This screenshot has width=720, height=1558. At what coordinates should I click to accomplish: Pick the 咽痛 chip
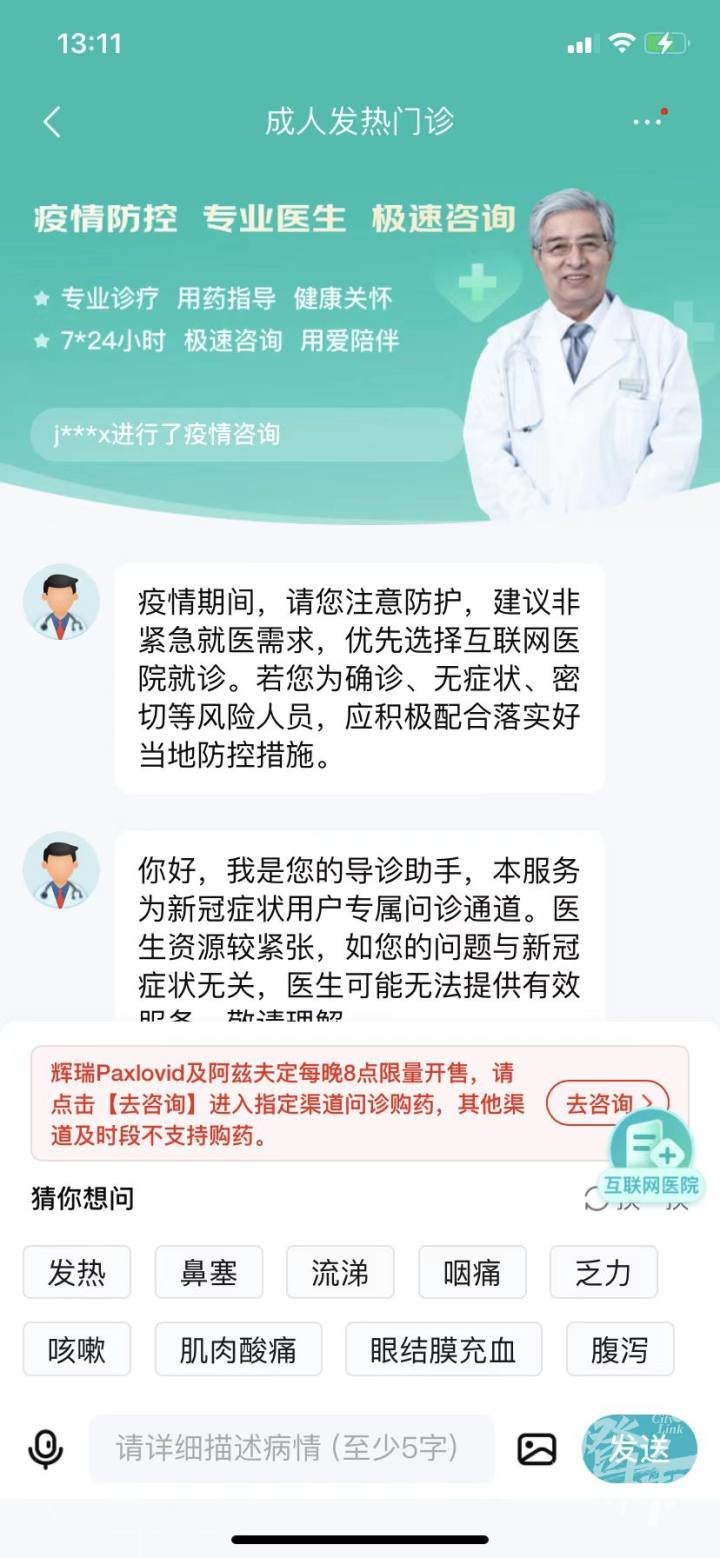tap(472, 1272)
